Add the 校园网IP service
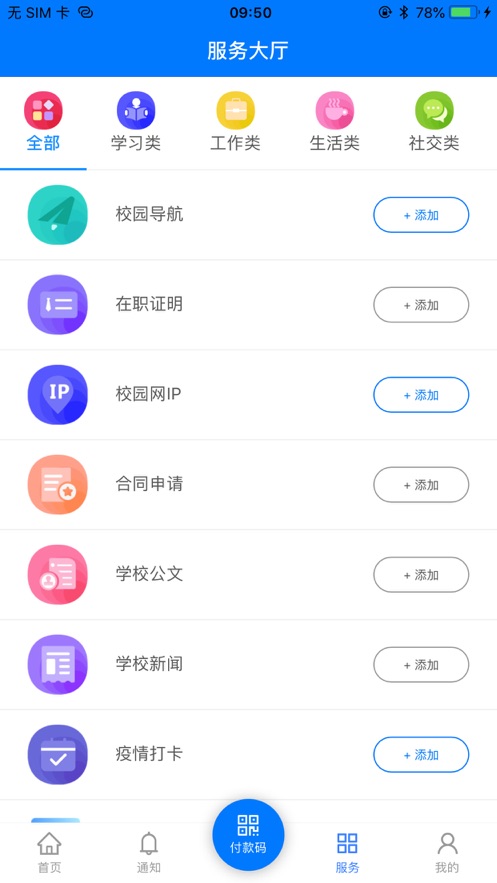497x883 pixels. pyautogui.click(x=421, y=395)
